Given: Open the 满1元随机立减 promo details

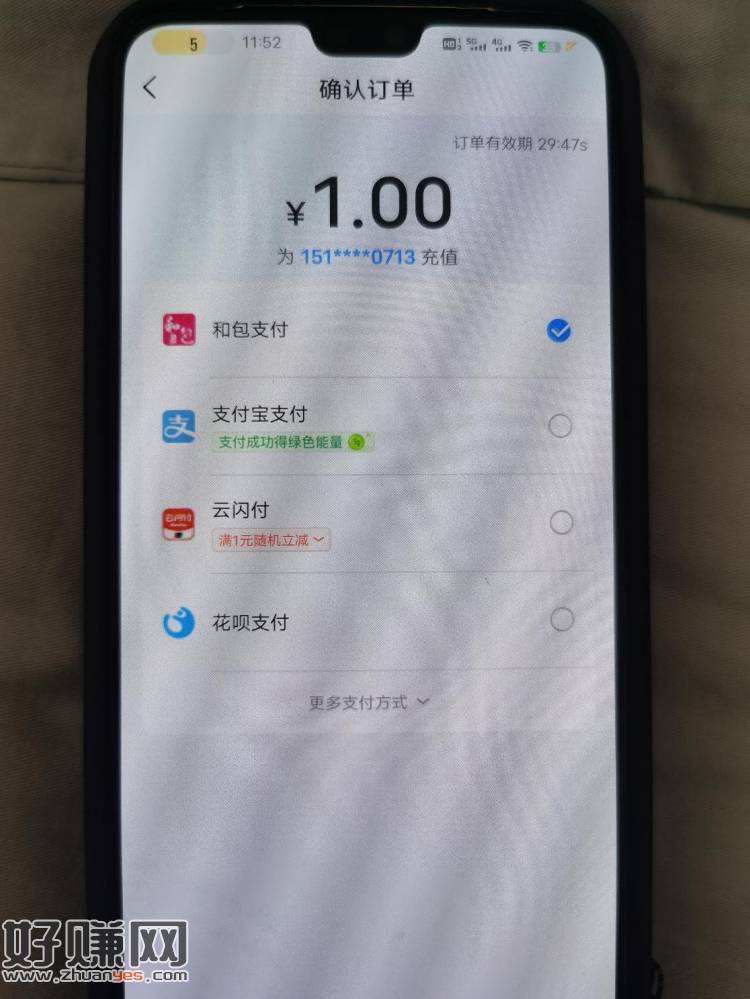Looking at the screenshot, I should [x=272, y=540].
